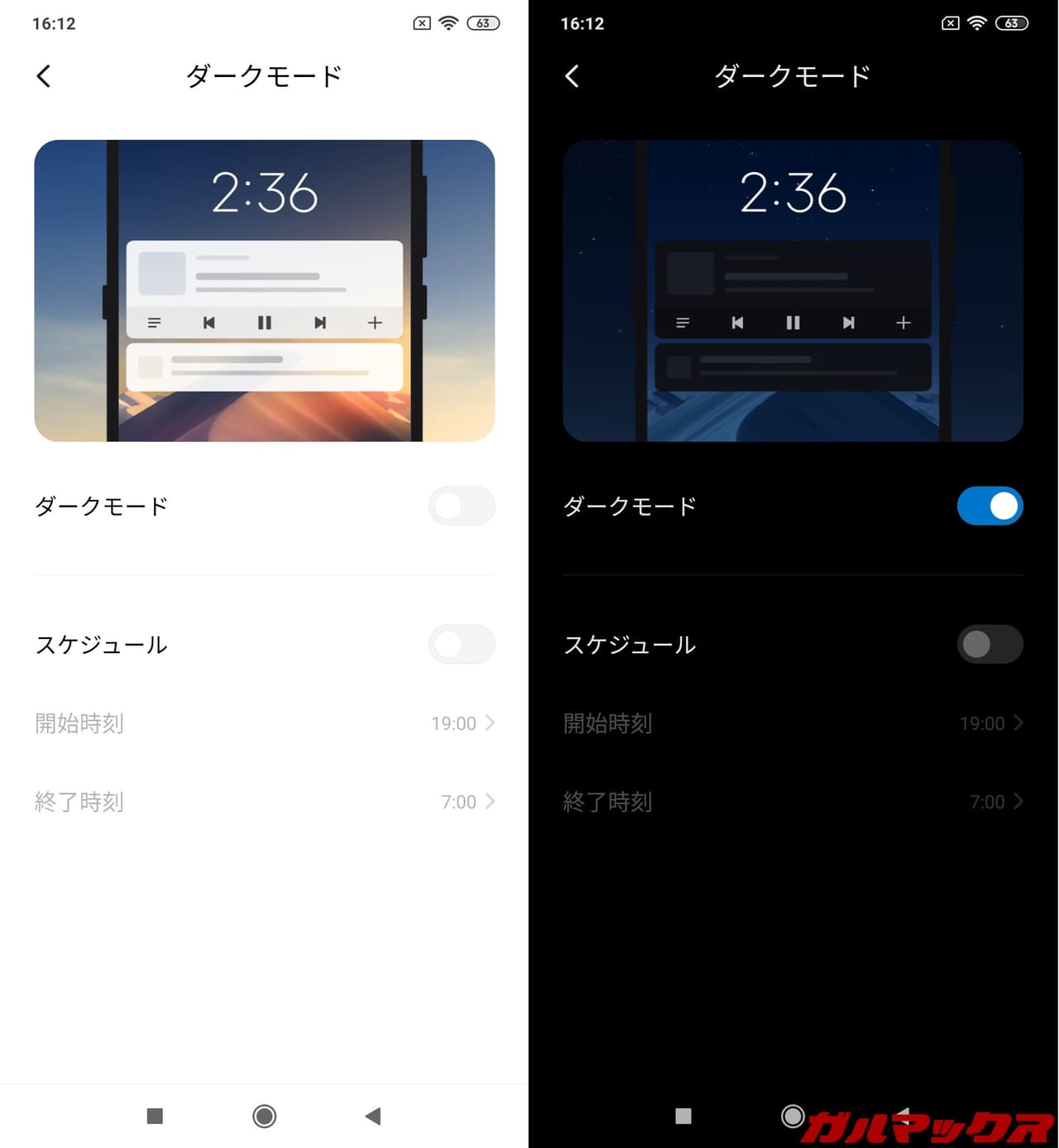Tap the battery indicator showing 63

coord(482,23)
